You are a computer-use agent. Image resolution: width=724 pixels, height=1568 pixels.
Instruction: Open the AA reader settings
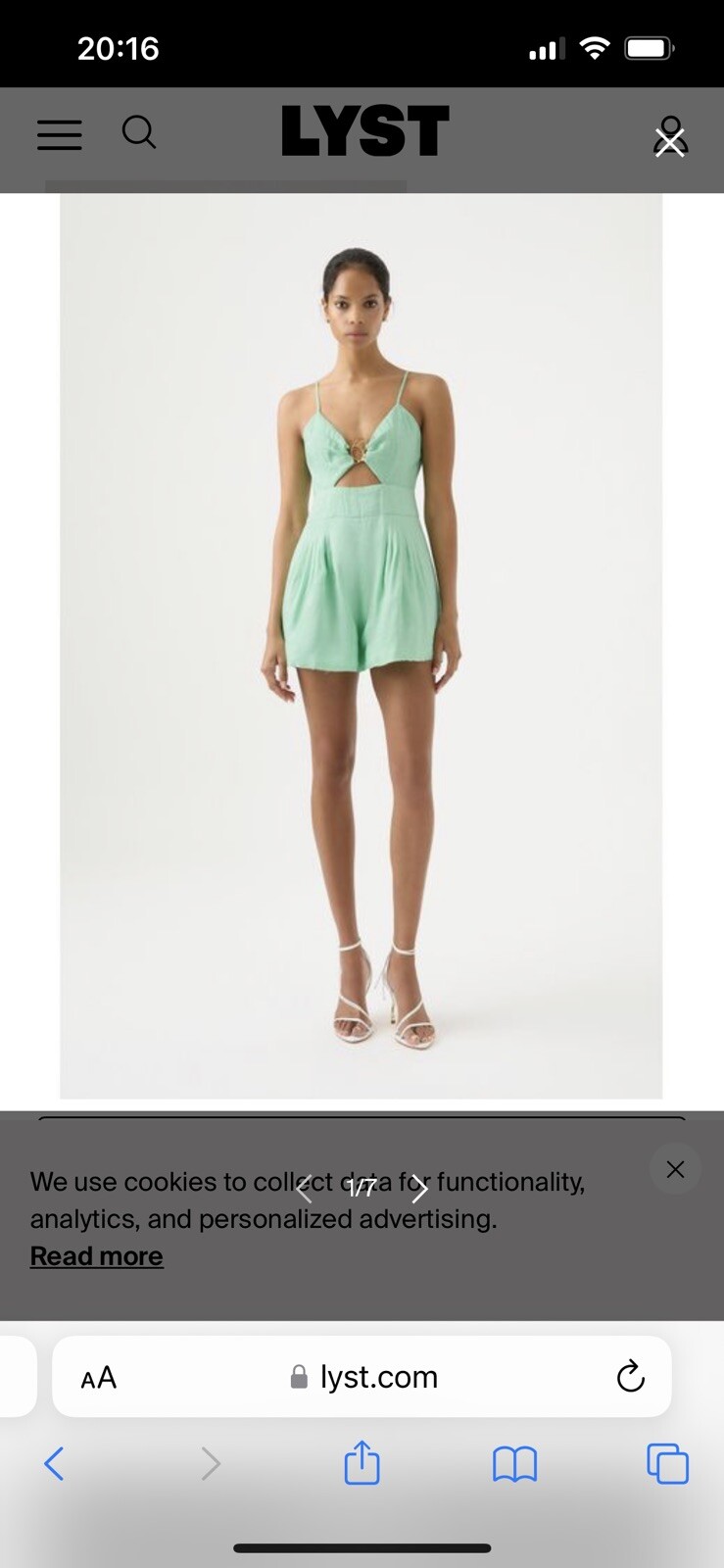tap(99, 1378)
